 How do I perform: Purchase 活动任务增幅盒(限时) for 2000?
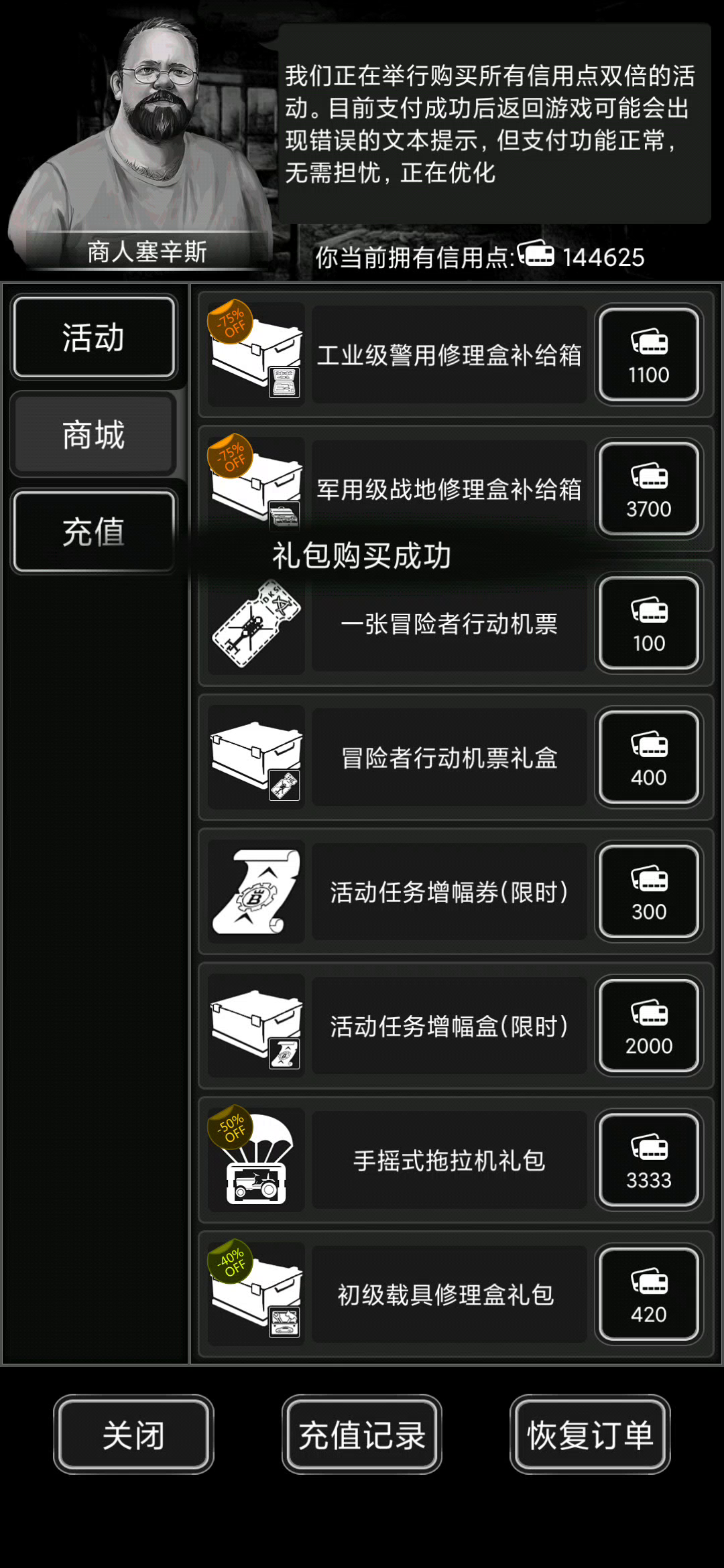click(x=648, y=1025)
